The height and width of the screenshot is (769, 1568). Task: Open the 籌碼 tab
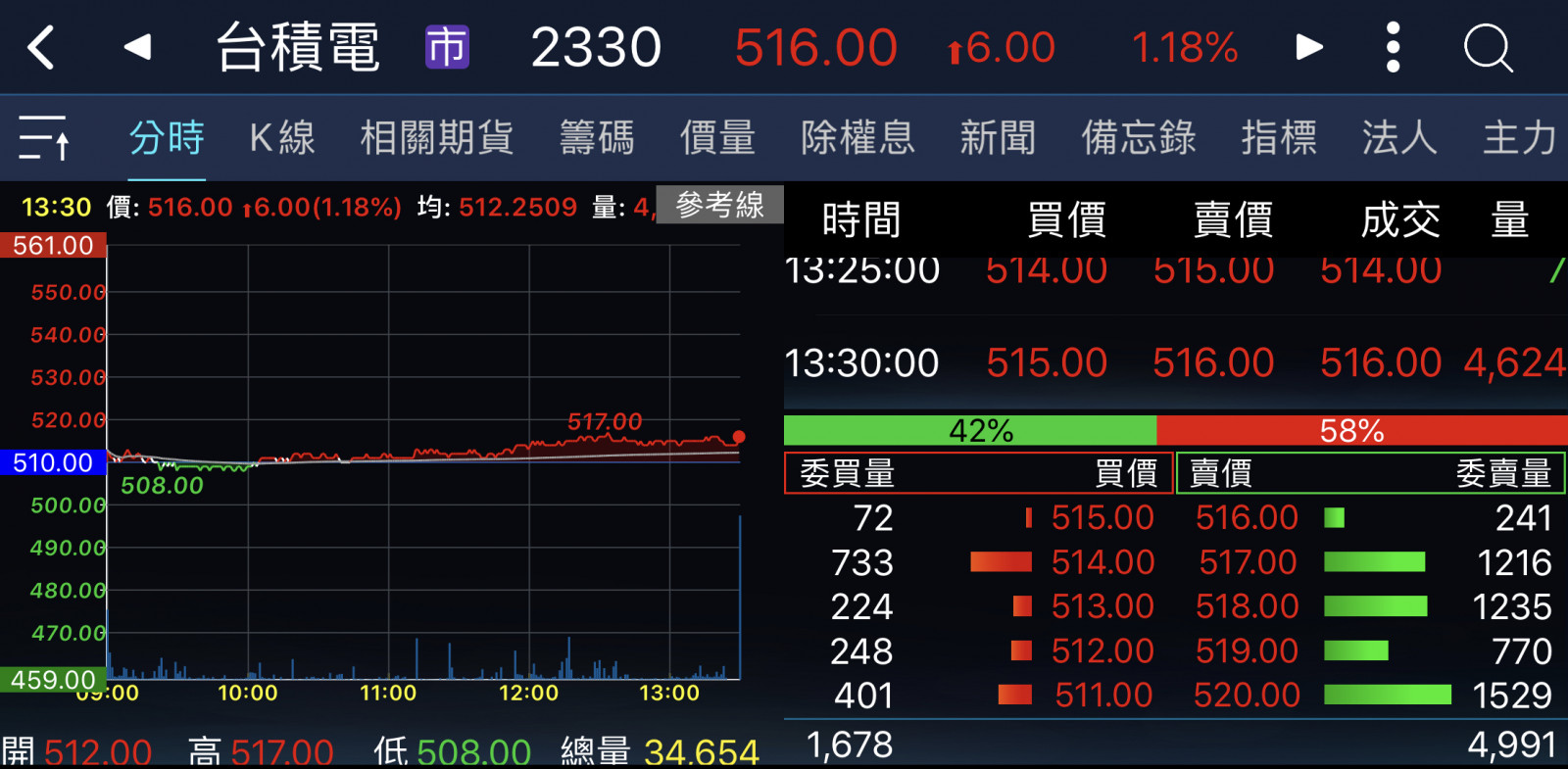(x=597, y=137)
